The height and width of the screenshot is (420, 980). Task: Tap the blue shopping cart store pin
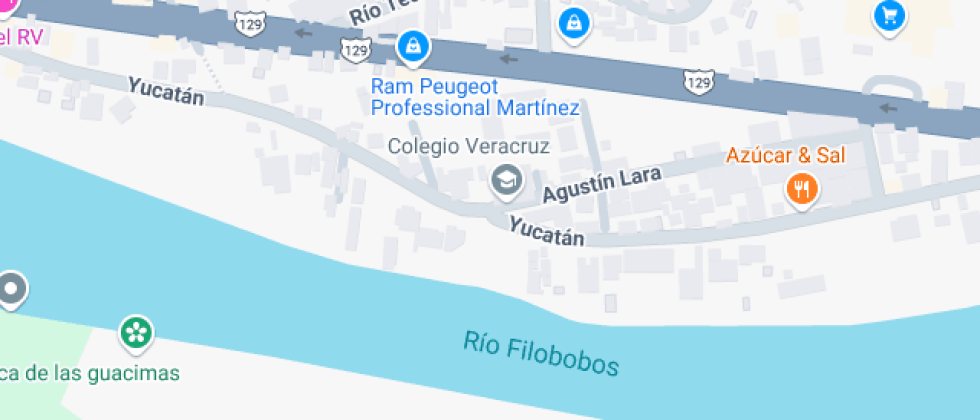[x=888, y=16]
